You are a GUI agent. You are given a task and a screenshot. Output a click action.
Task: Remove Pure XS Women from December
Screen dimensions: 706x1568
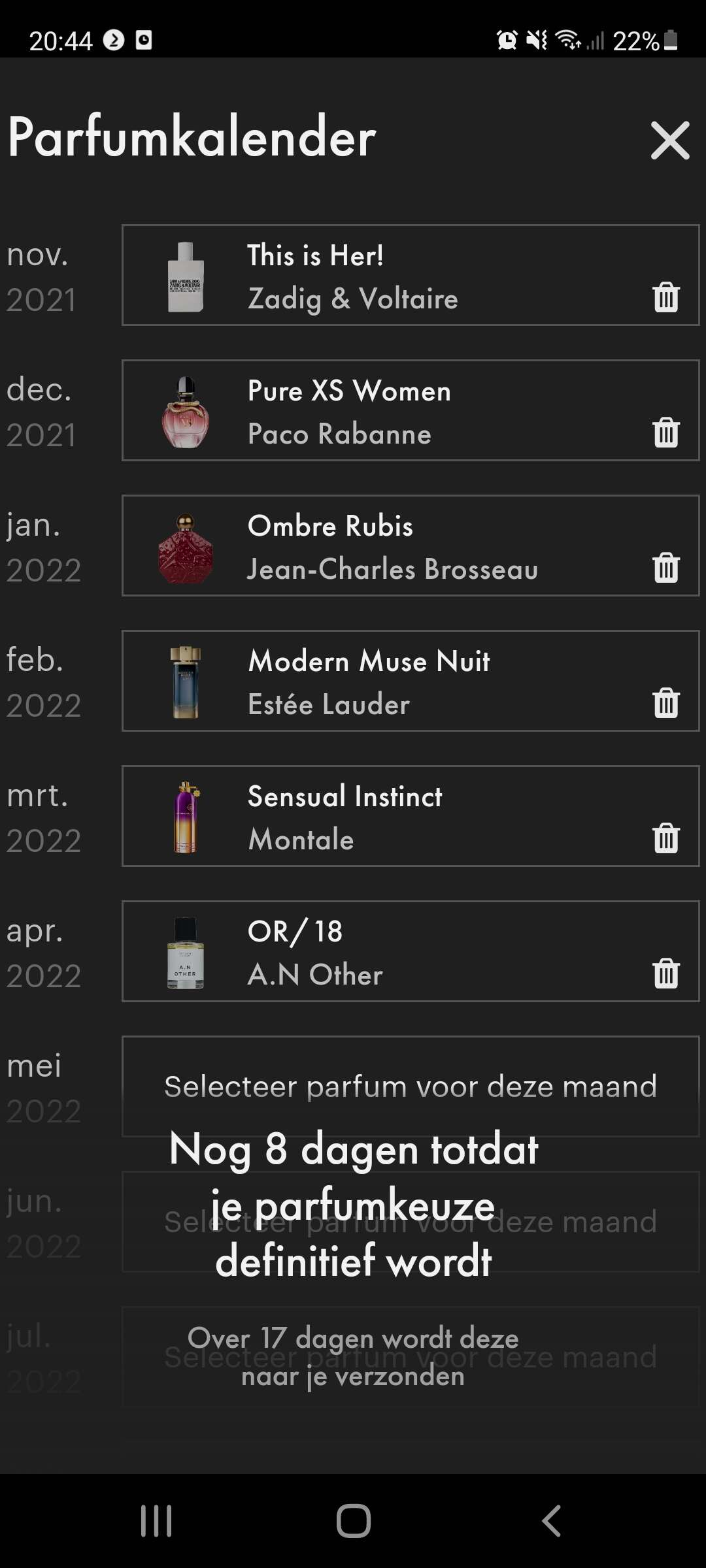point(666,433)
